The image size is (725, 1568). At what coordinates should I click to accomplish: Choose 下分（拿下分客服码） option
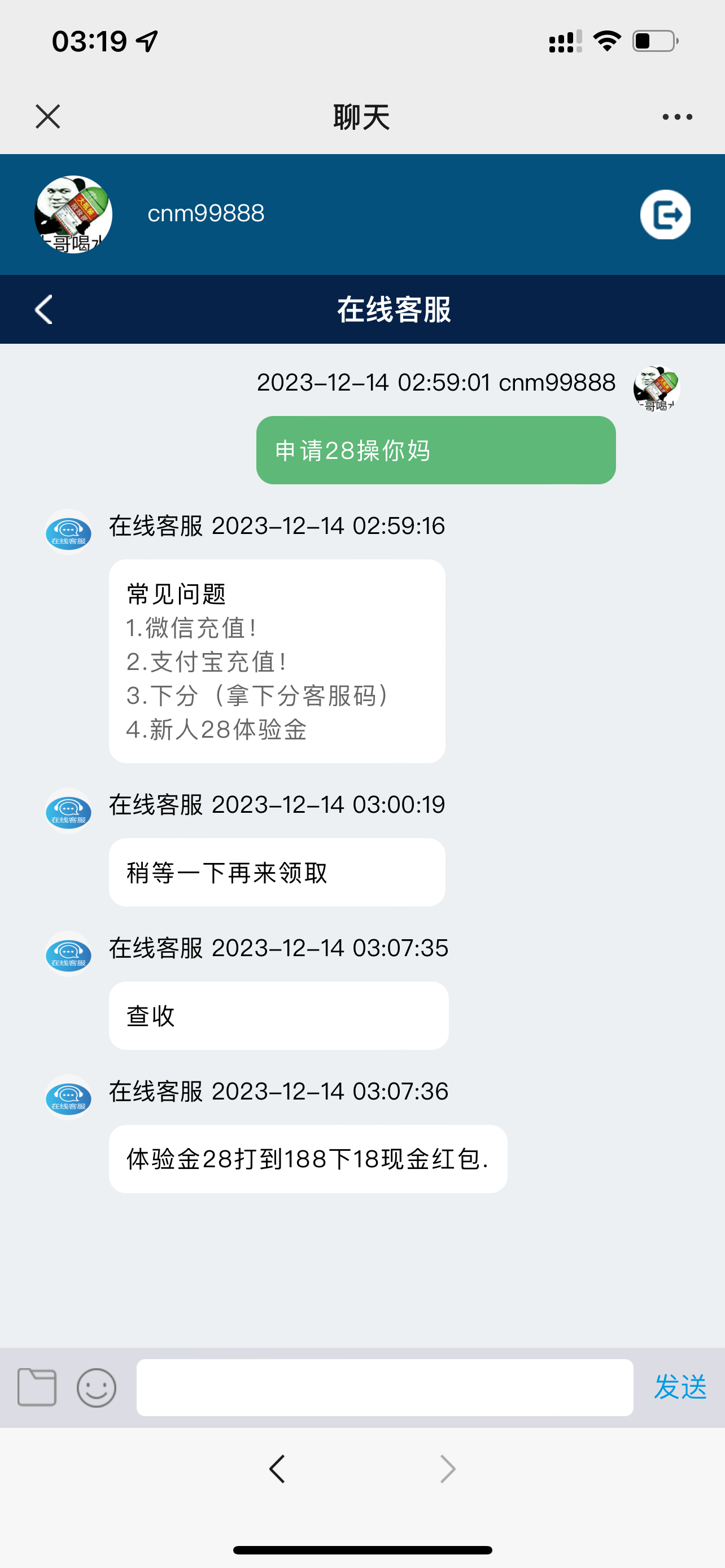pyautogui.click(x=258, y=696)
